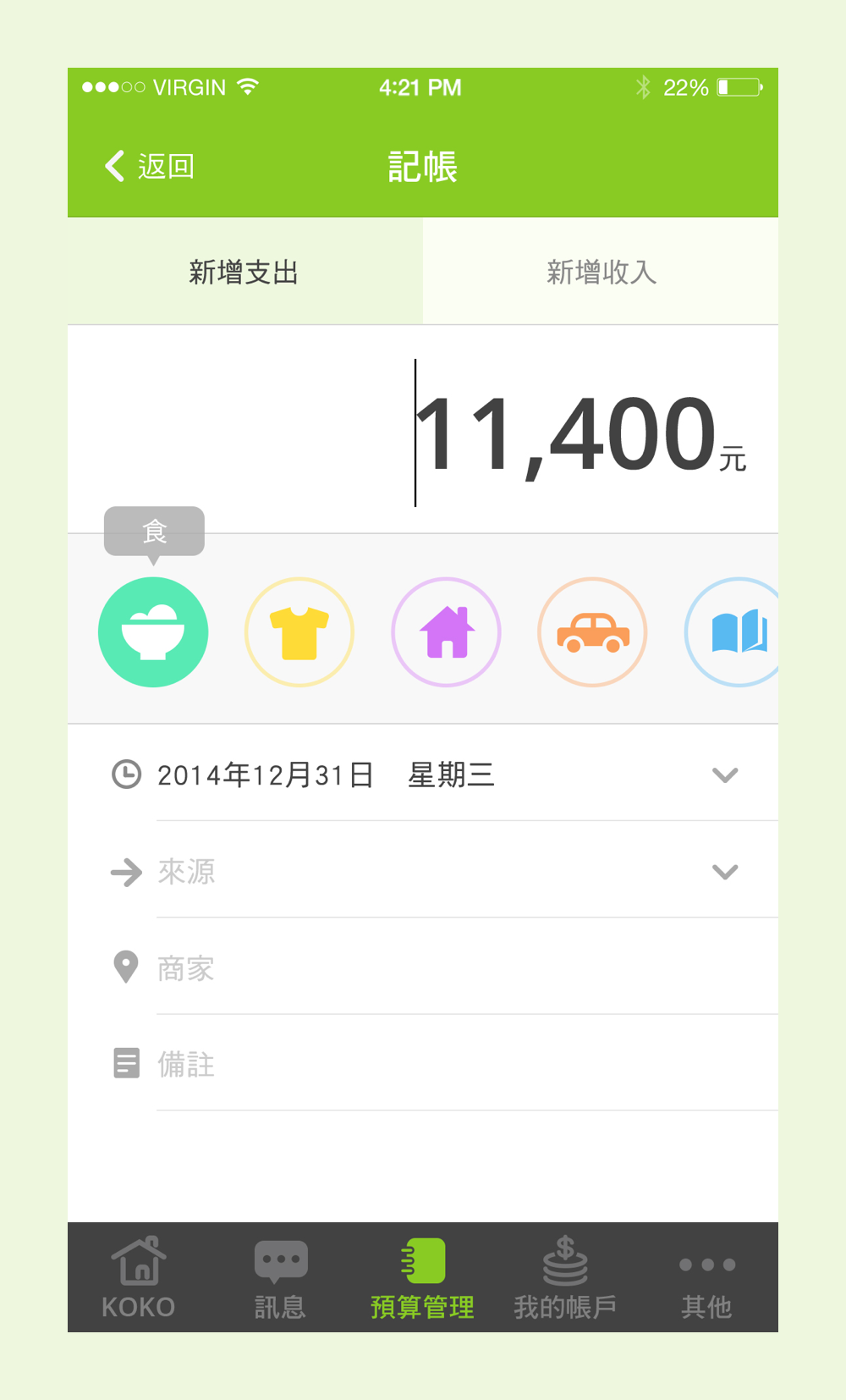Switch to the 訊息 tab
The width and height of the screenshot is (846, 1400).
click(281, 1277)
